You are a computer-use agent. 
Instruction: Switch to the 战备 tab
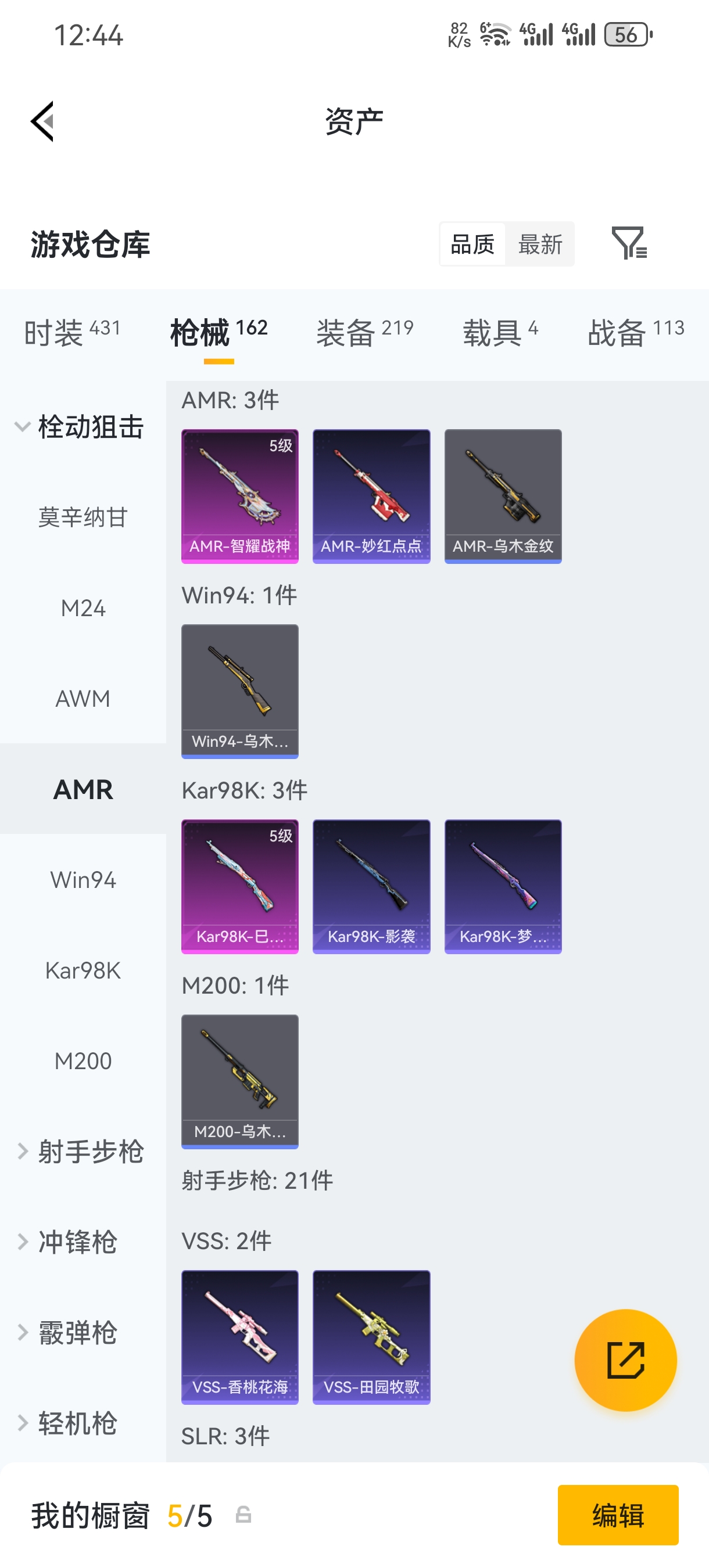[x=635, y=332]
